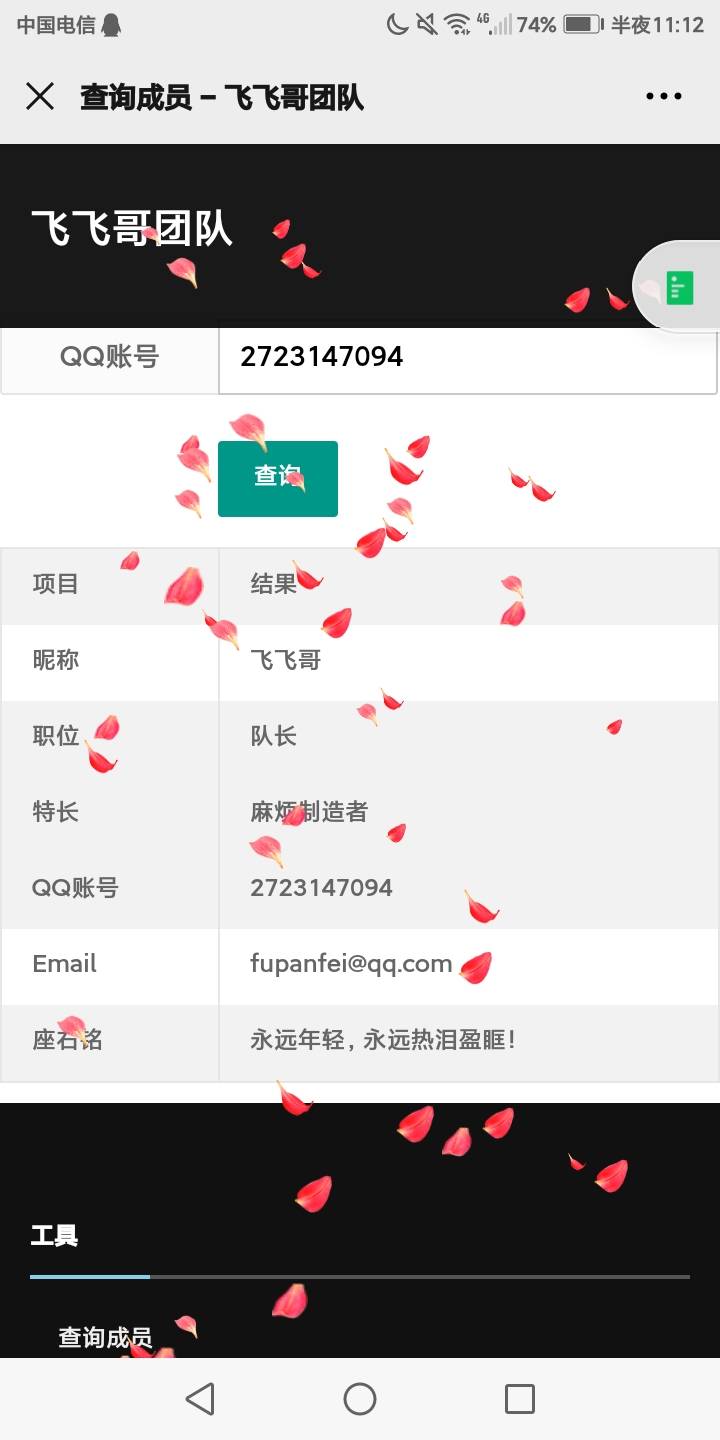Tap the floating green document icon
Screen dimensions: 720x1440
[680, 288]
